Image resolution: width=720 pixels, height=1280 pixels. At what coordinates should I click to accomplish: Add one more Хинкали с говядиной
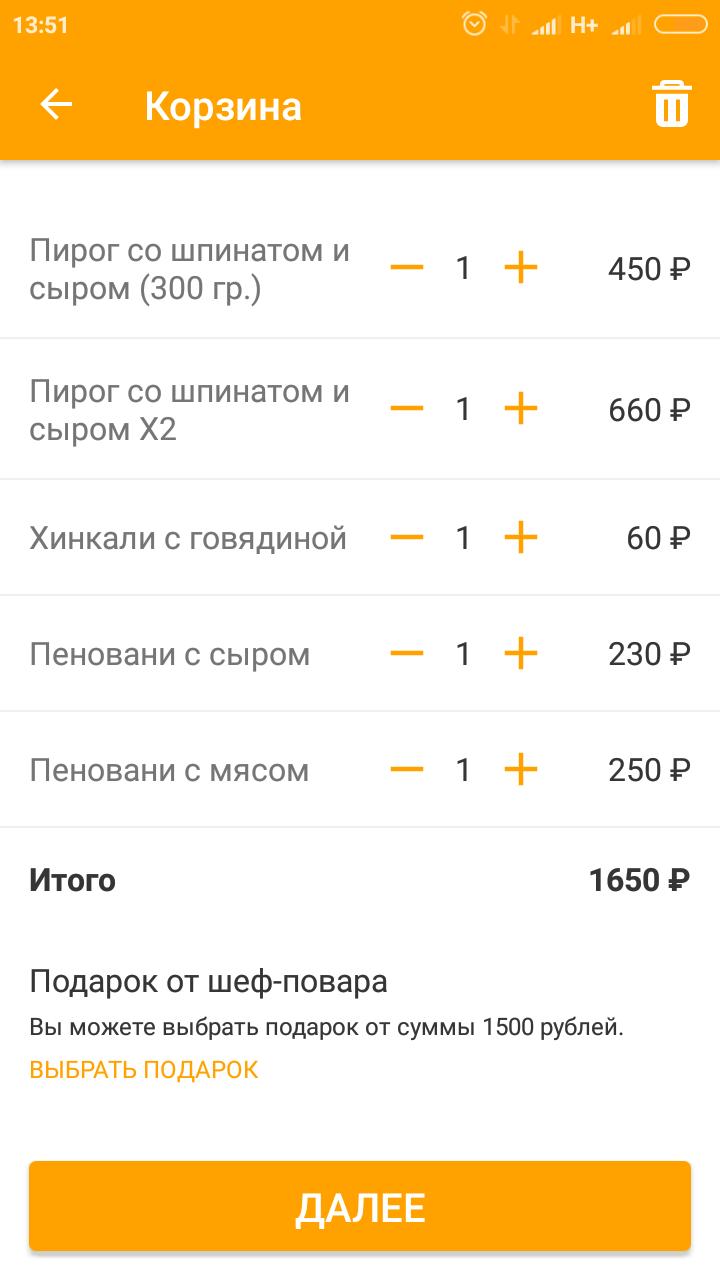pyautogui.click(x=520, y=538)
